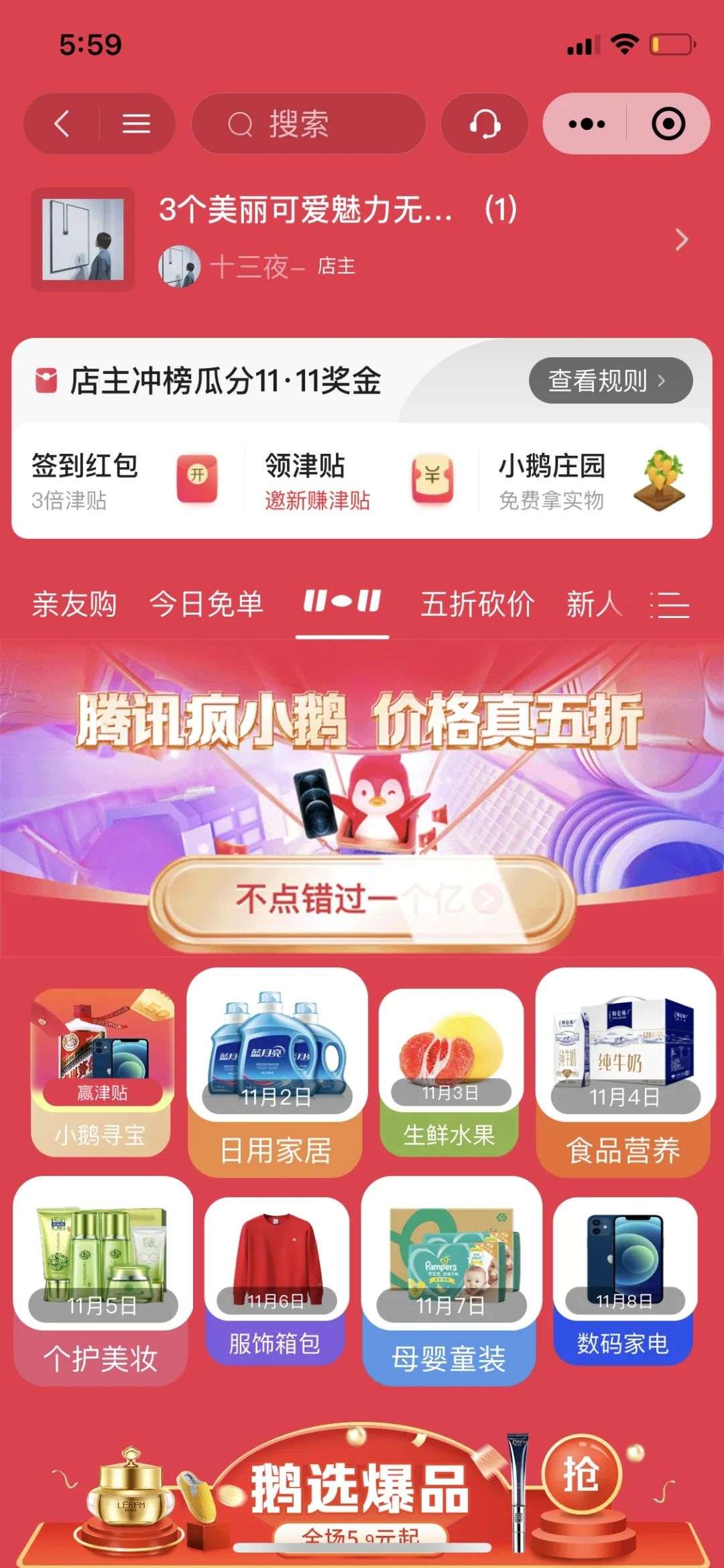Switch to the 五折砍价 tab

coord(477,605)
